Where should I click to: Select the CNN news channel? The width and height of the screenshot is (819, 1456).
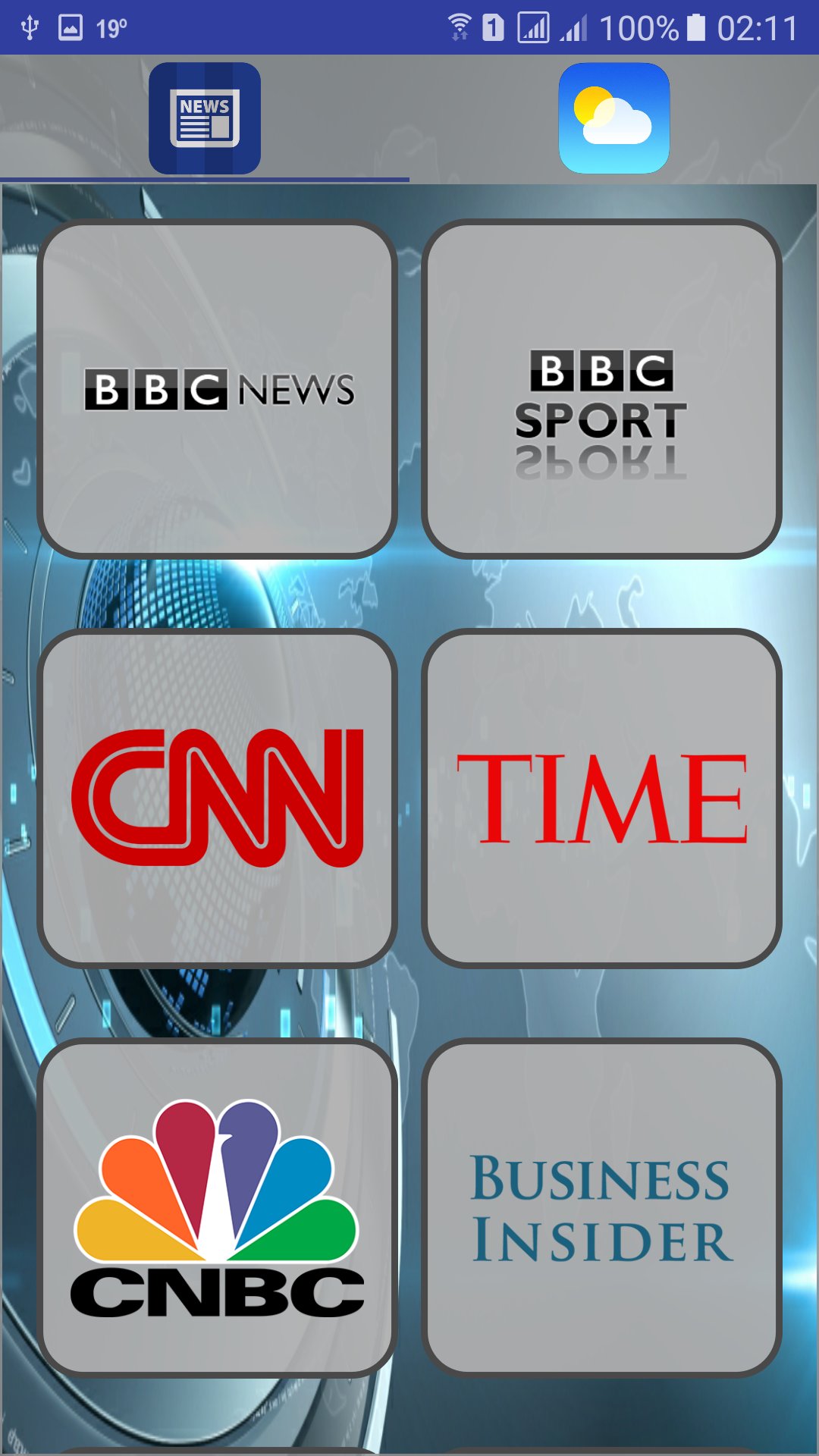219,798
